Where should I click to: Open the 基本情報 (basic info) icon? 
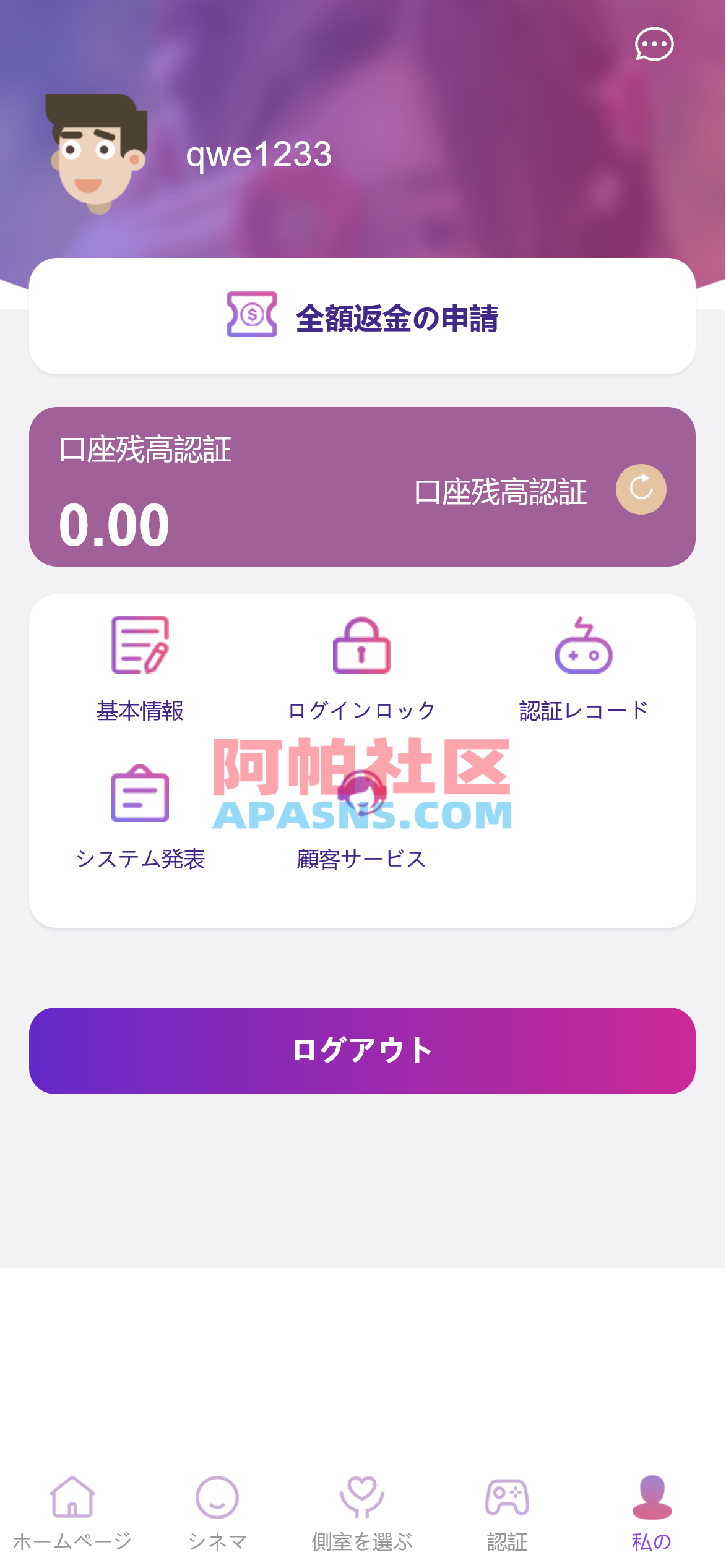pyautogui.click(x=139, y=646)
